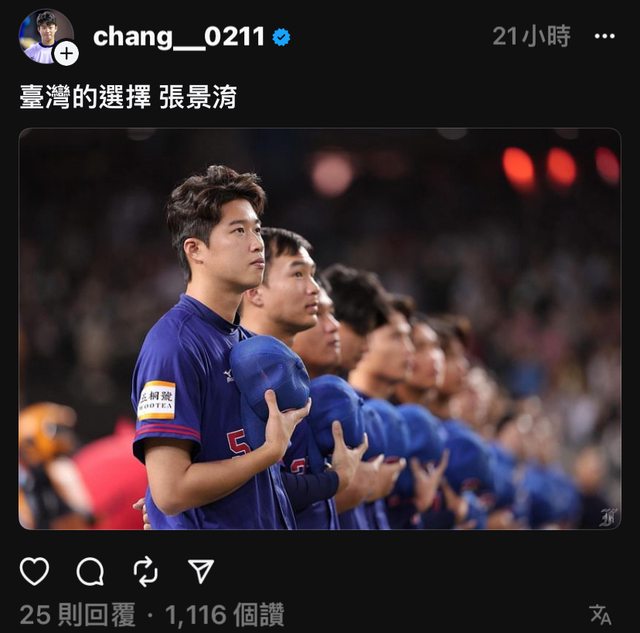Translate the post with the translate icon
640x633 pixels.
(600, 614)
